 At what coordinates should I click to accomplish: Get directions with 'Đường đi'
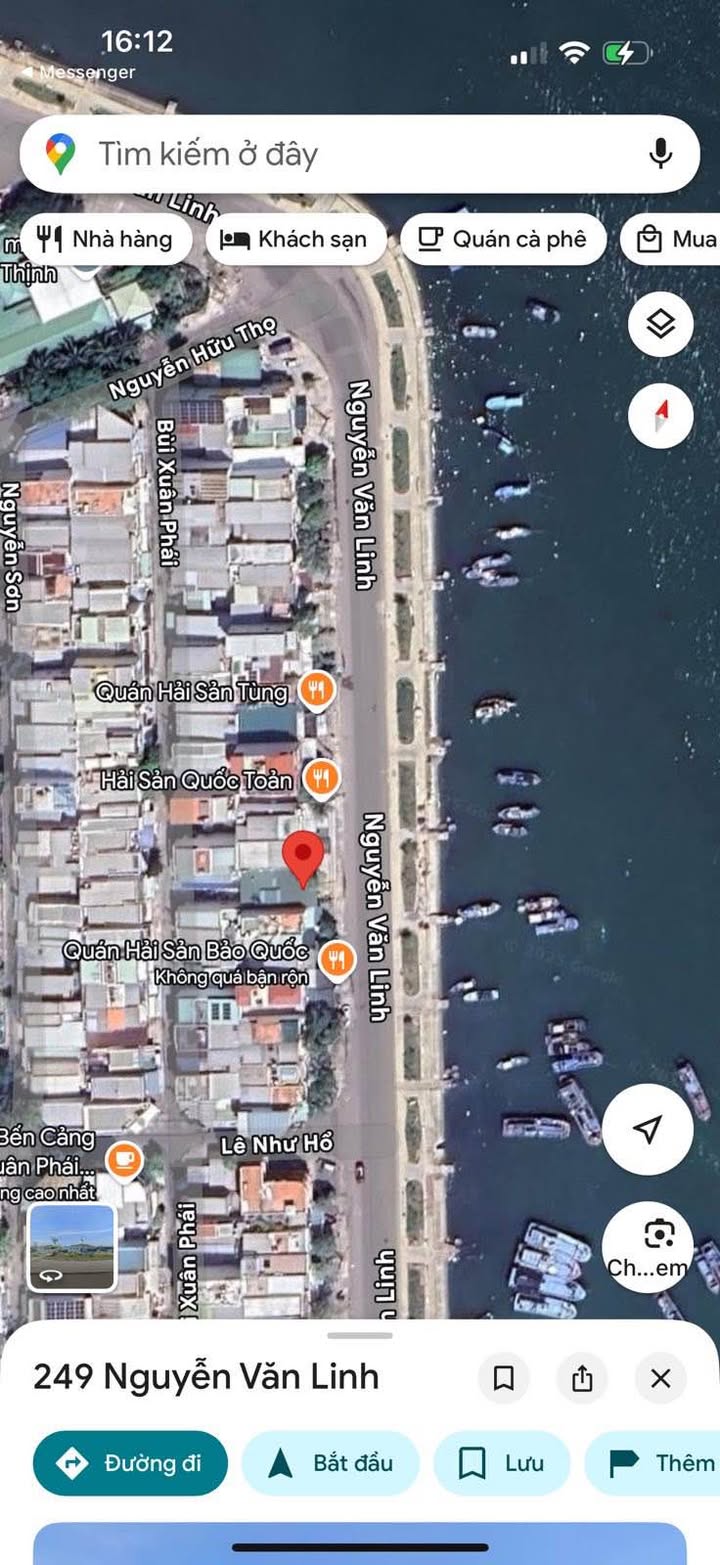point(130,1463)
